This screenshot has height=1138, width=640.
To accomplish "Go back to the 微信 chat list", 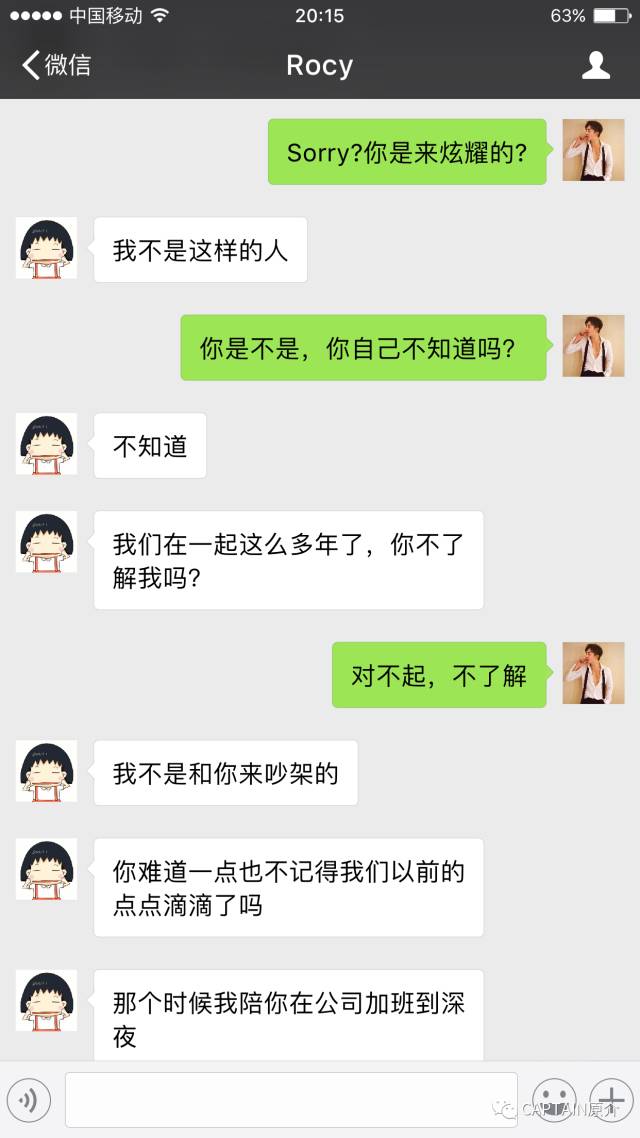I will 56,66.
